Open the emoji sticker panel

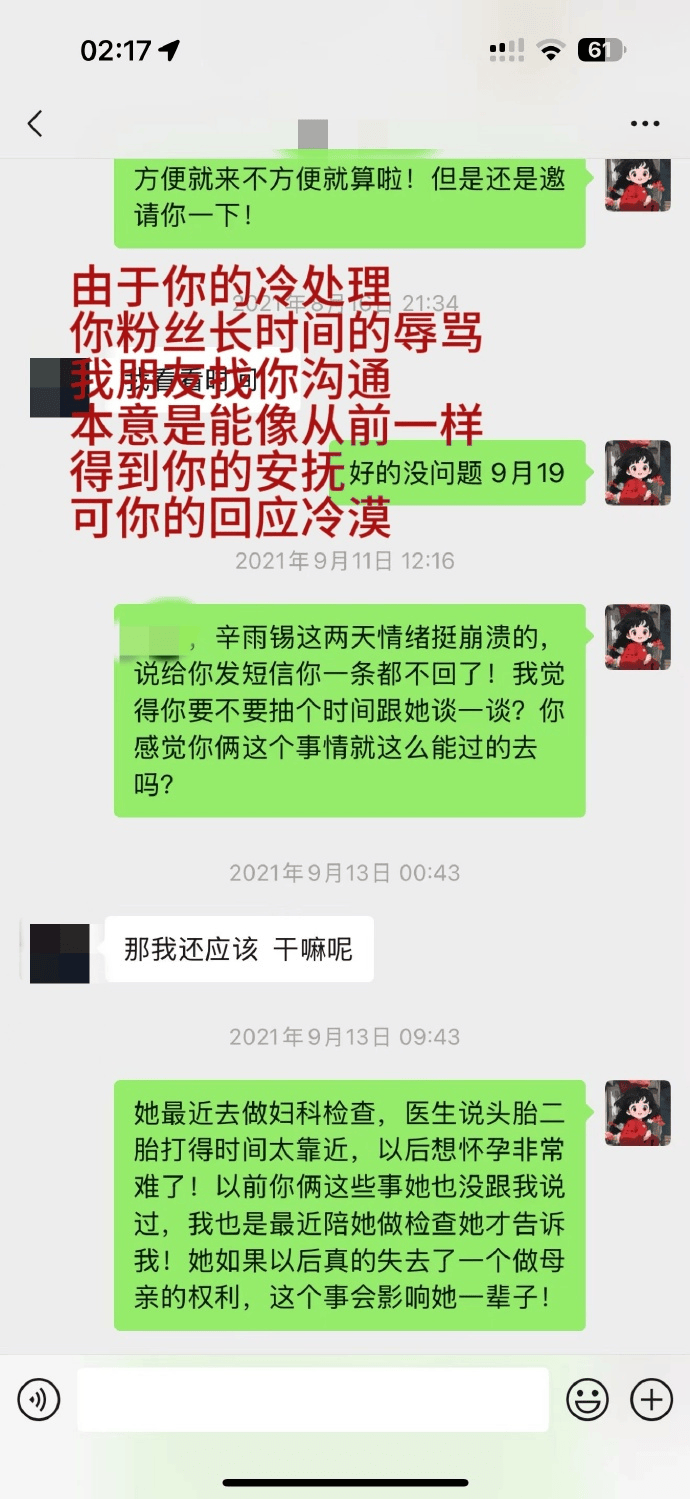(588, 1399)
